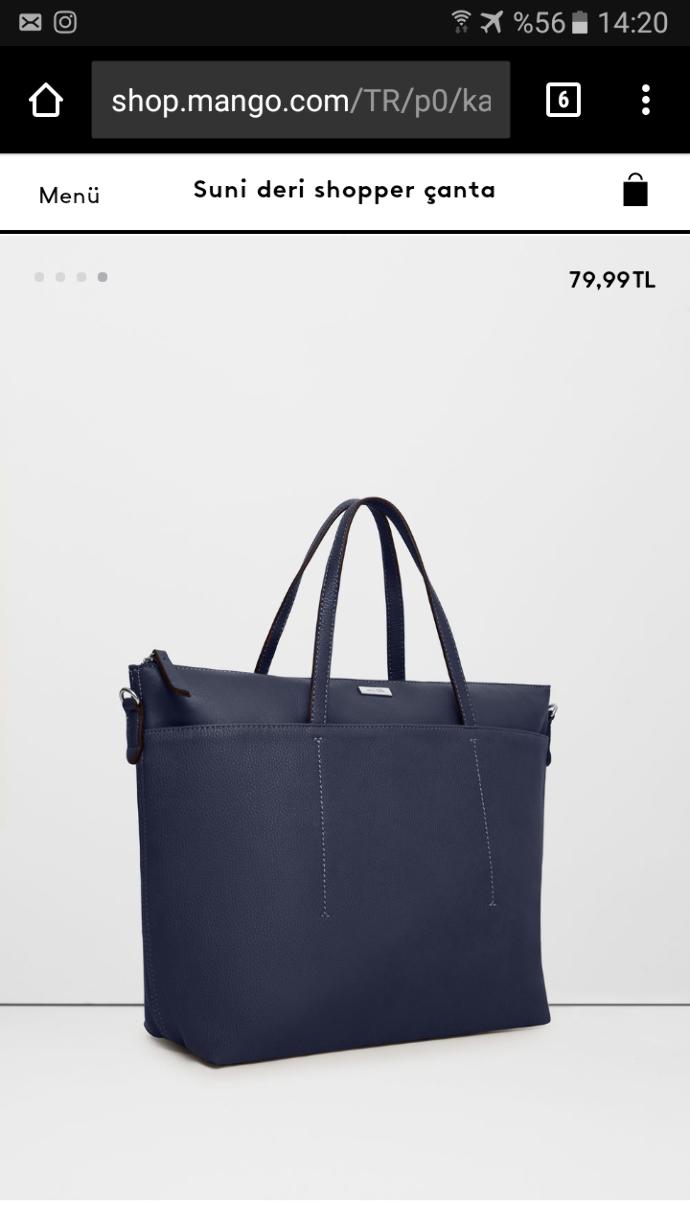Open the browser overflow menu

[646, 100]
